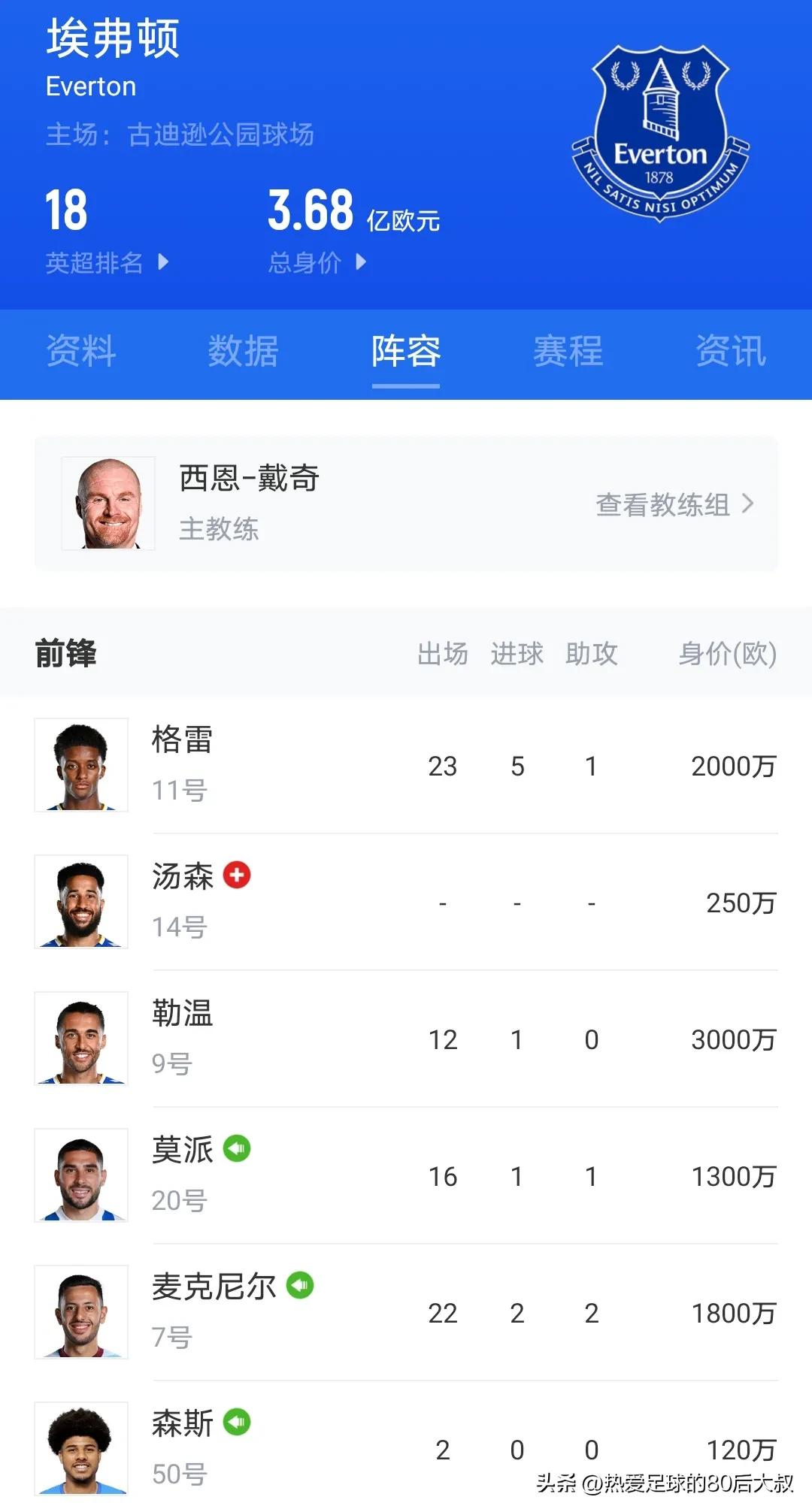
Task: Open head coach 西恩-戴奇's photo
Action: [x=109, y=502]
